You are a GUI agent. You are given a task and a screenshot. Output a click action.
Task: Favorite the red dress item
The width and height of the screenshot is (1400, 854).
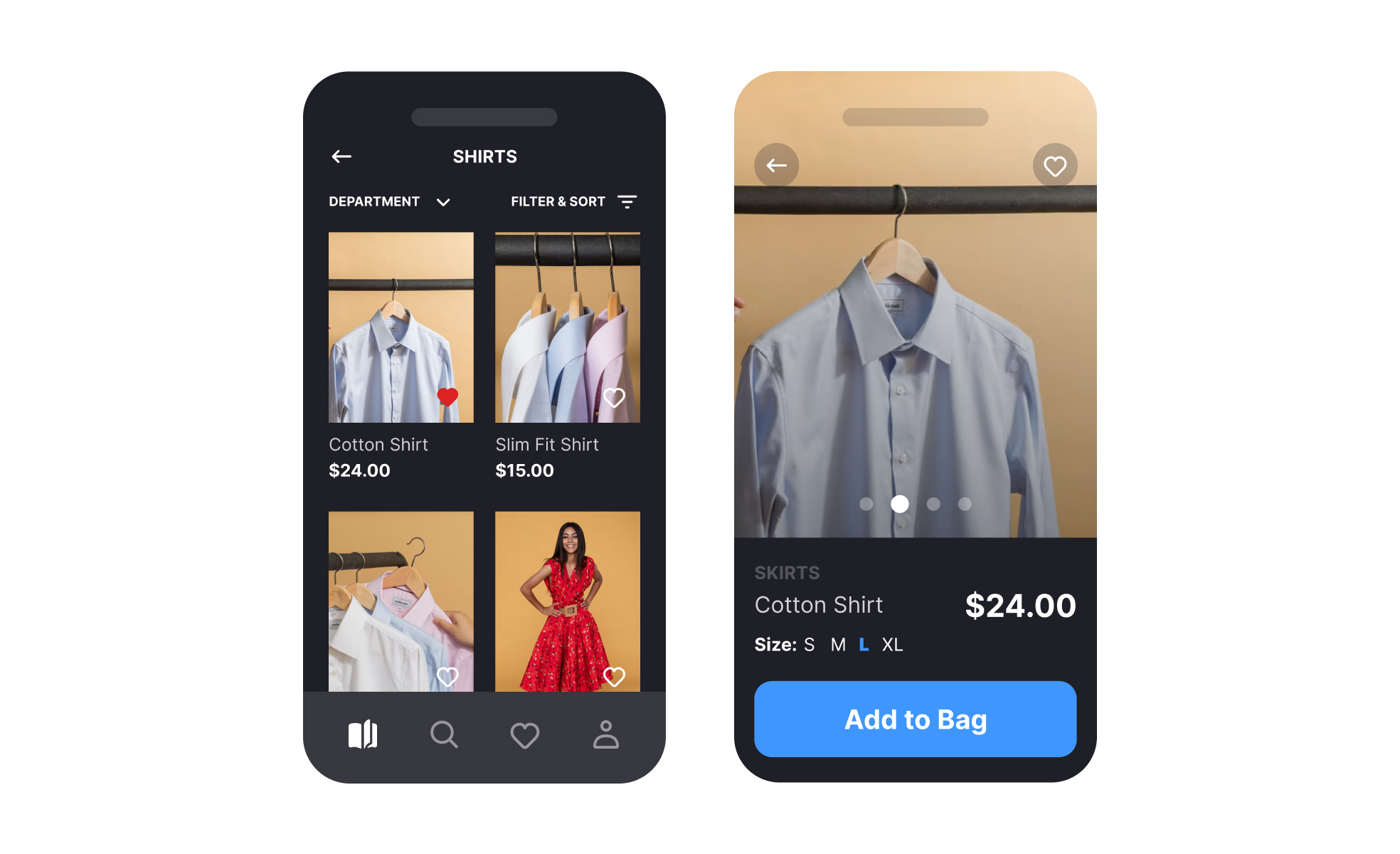[614, 676]
